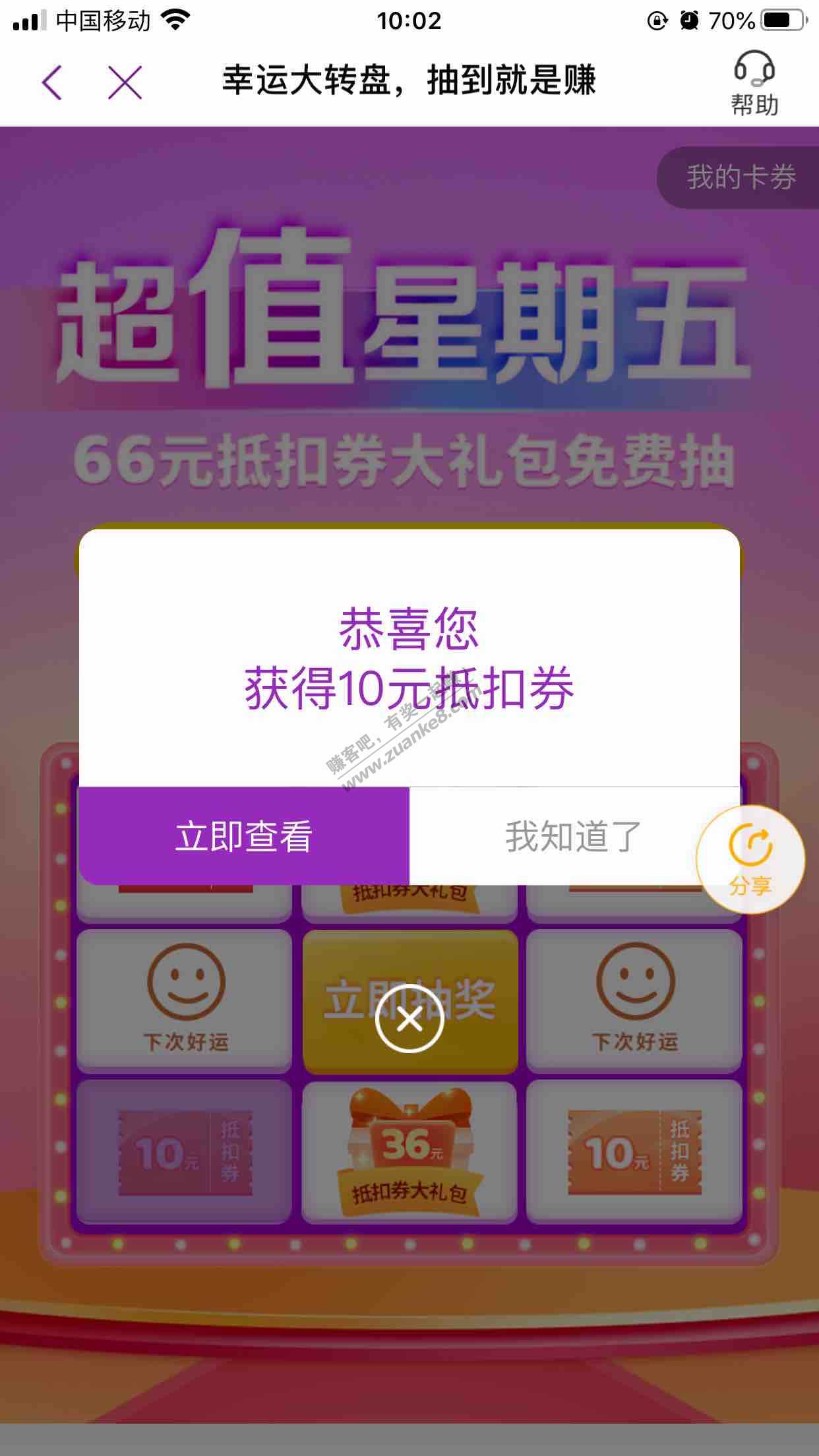Go back using the header arrow
Image resolution: width=819 pixels, height=1456 pixels.
click(52, 83)
